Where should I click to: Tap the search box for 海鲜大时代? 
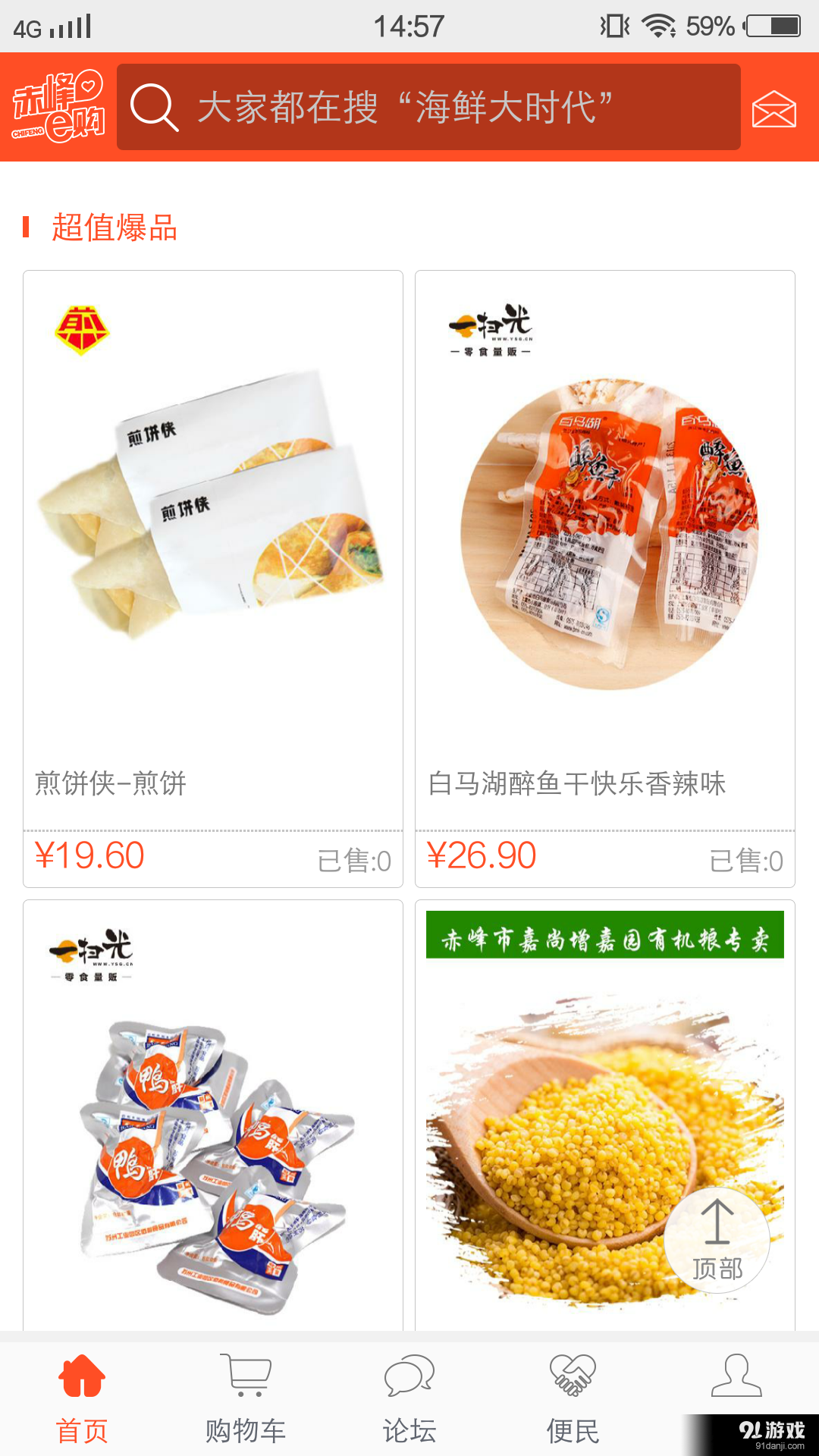coord(428,107)
